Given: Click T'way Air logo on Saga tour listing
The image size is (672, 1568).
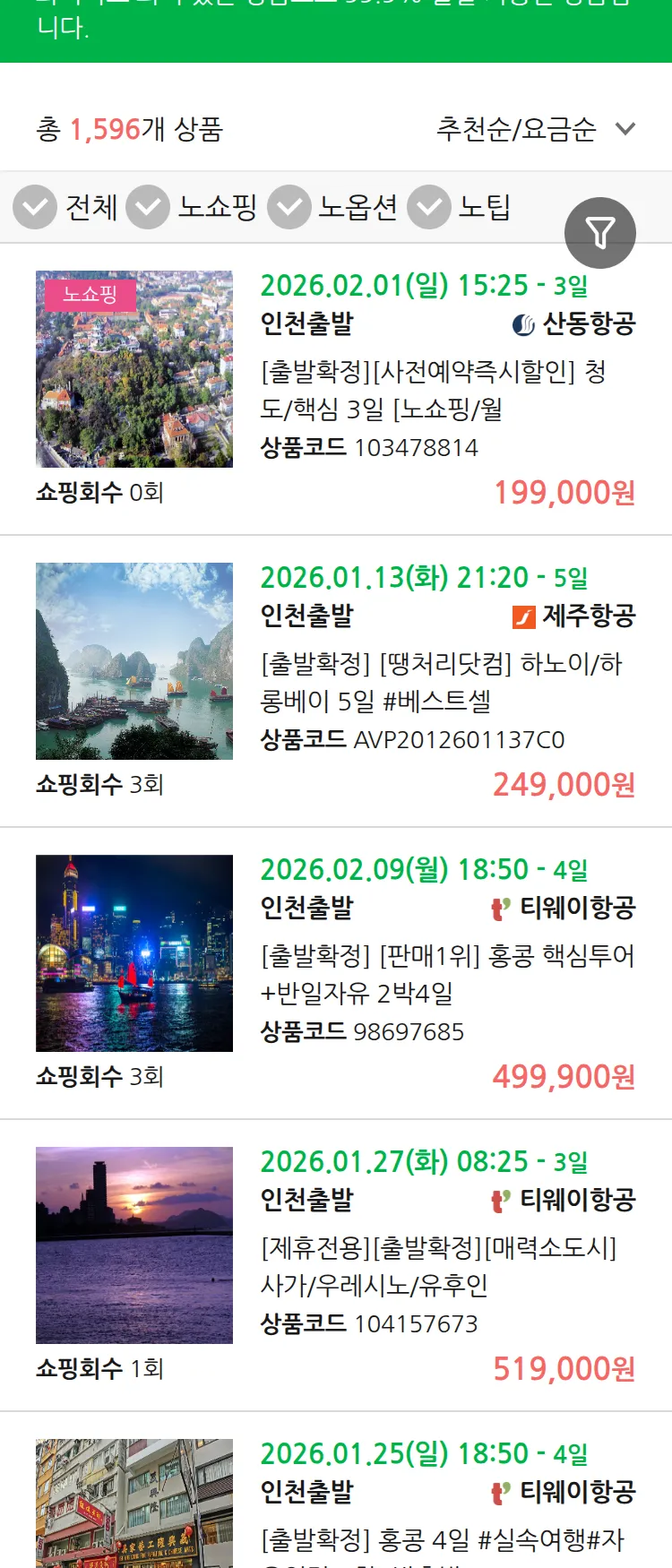Looking at the screenshot, I should click(x=502, y=1201).
